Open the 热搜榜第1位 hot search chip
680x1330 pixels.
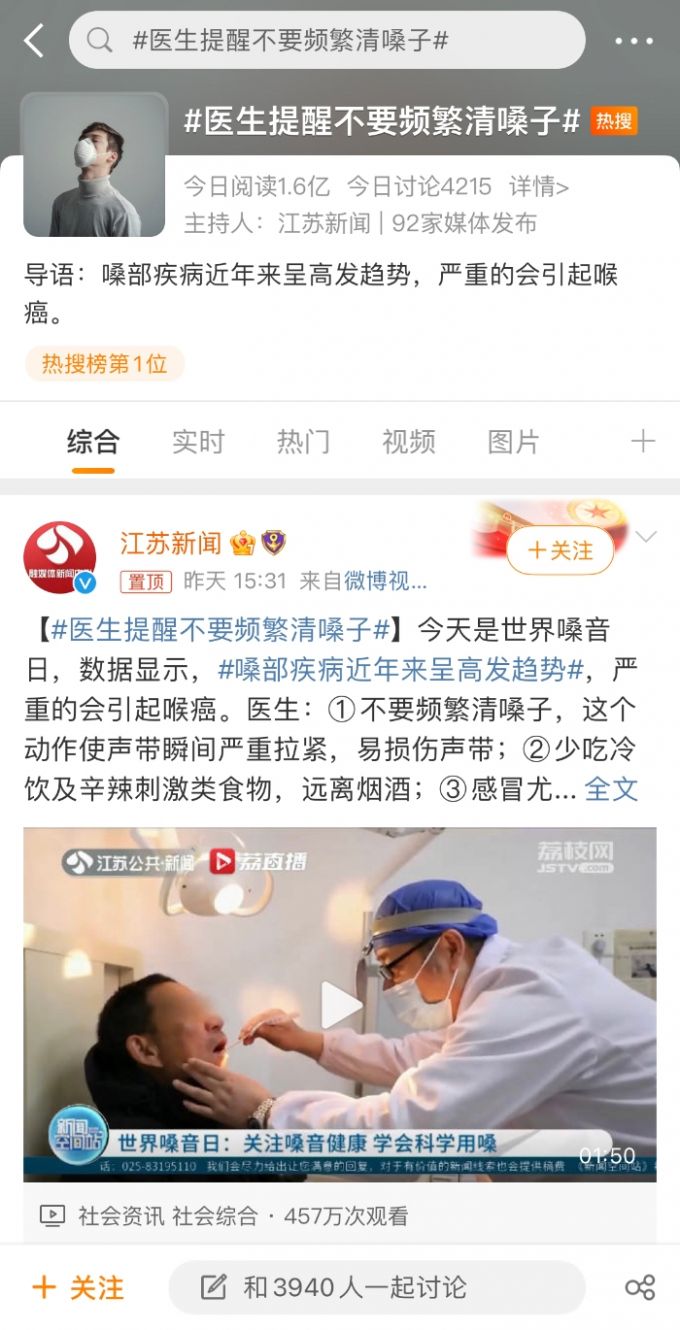click(x=105, y=364)
